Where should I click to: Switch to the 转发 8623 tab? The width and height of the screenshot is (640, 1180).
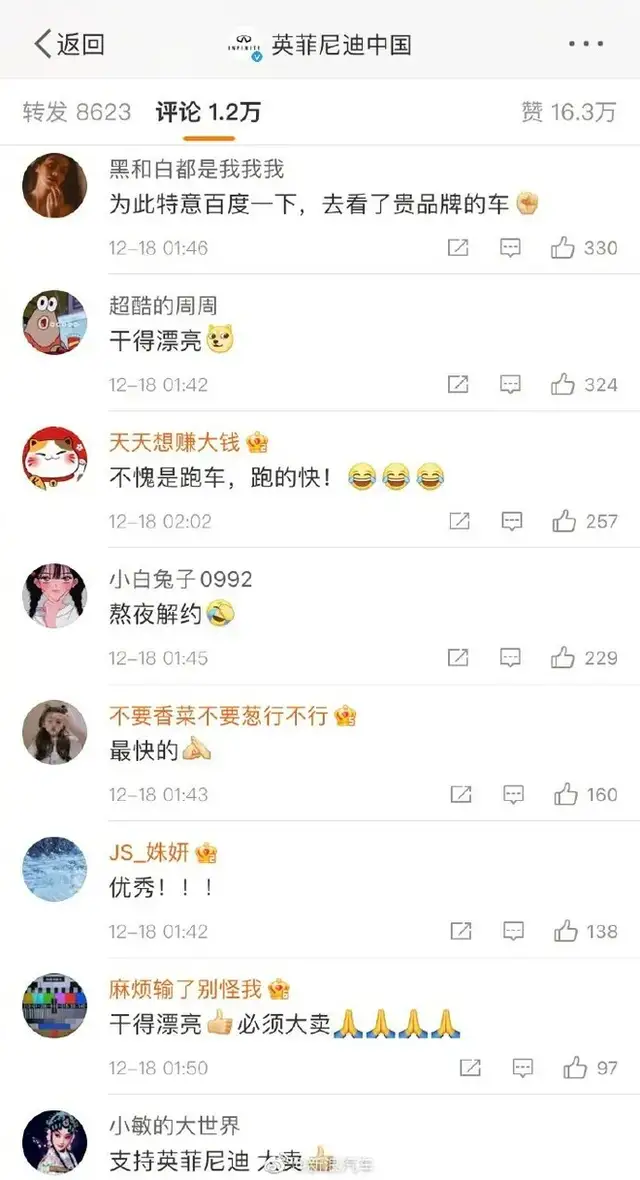(77, 112)
